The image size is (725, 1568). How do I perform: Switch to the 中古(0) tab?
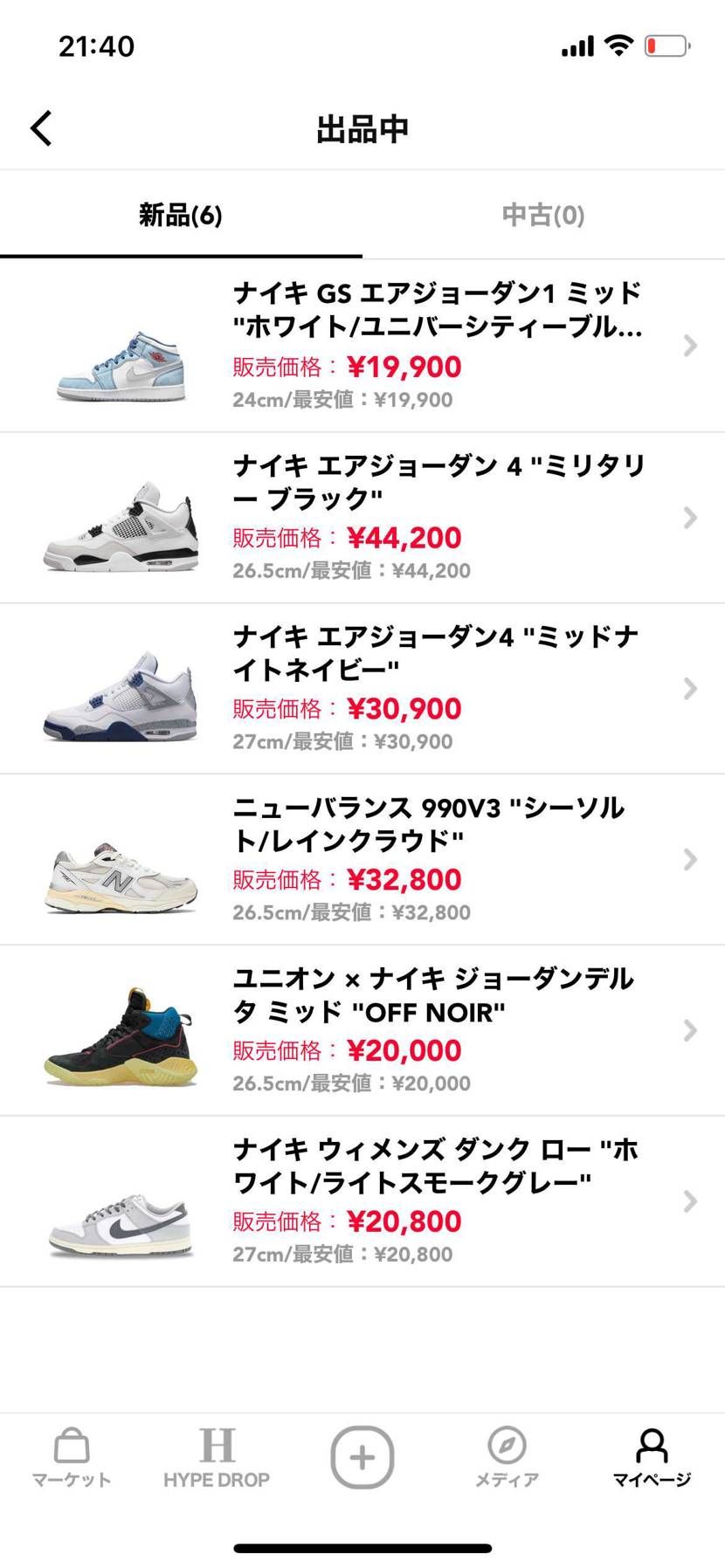[x=542, y=216]
